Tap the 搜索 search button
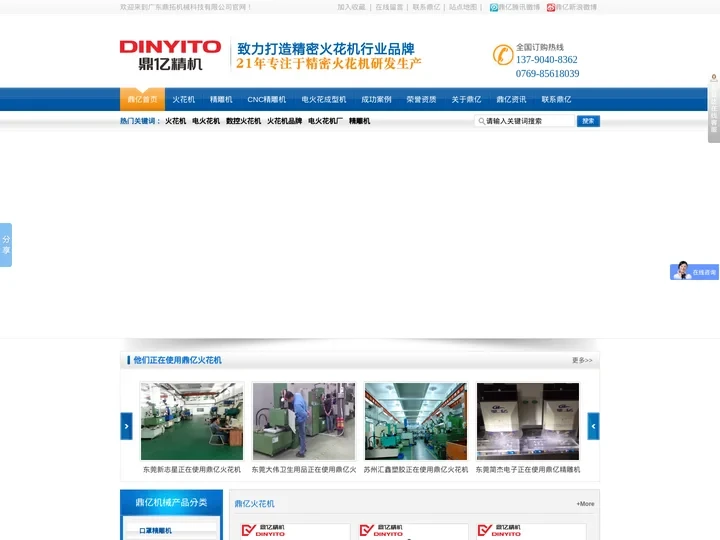 click(588, 121)
